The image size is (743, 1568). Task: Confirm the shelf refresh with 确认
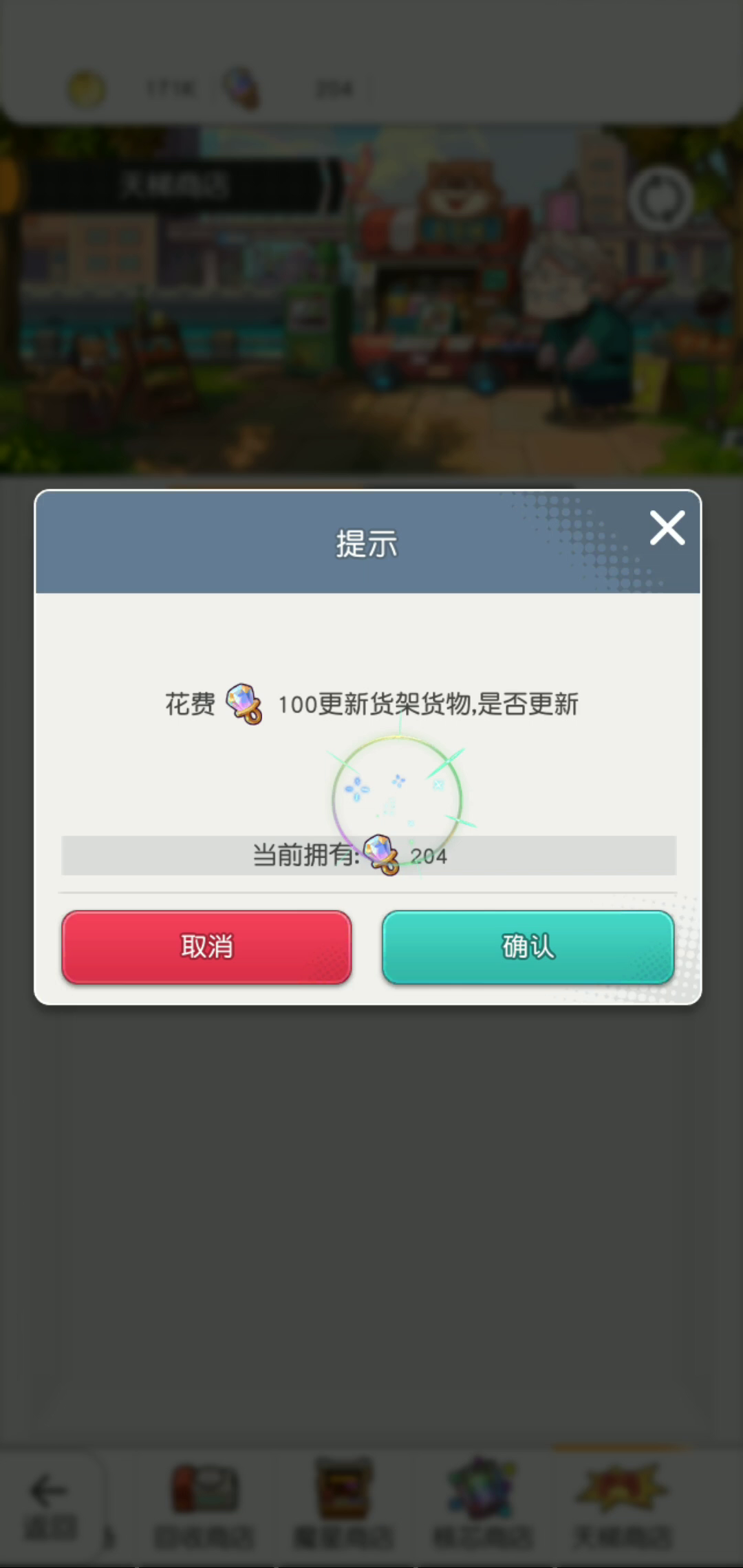pos(528,947)
